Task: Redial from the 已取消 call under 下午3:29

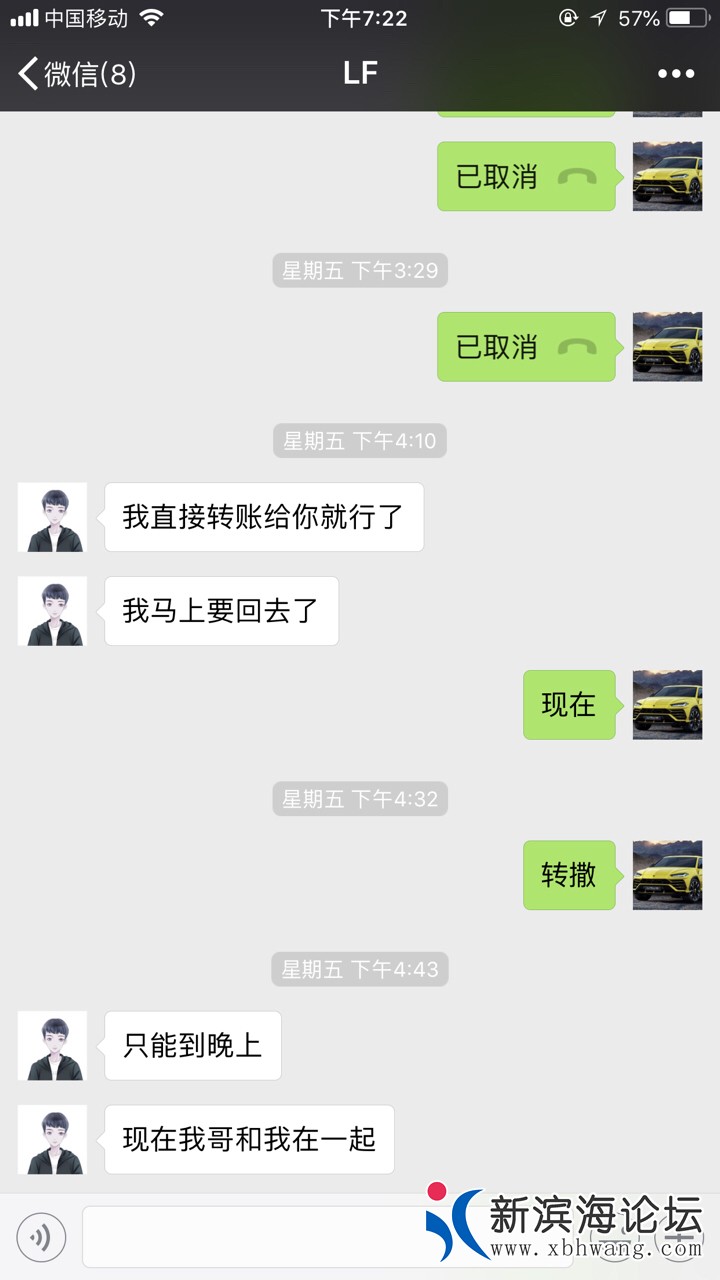Action: pos(526,347)
